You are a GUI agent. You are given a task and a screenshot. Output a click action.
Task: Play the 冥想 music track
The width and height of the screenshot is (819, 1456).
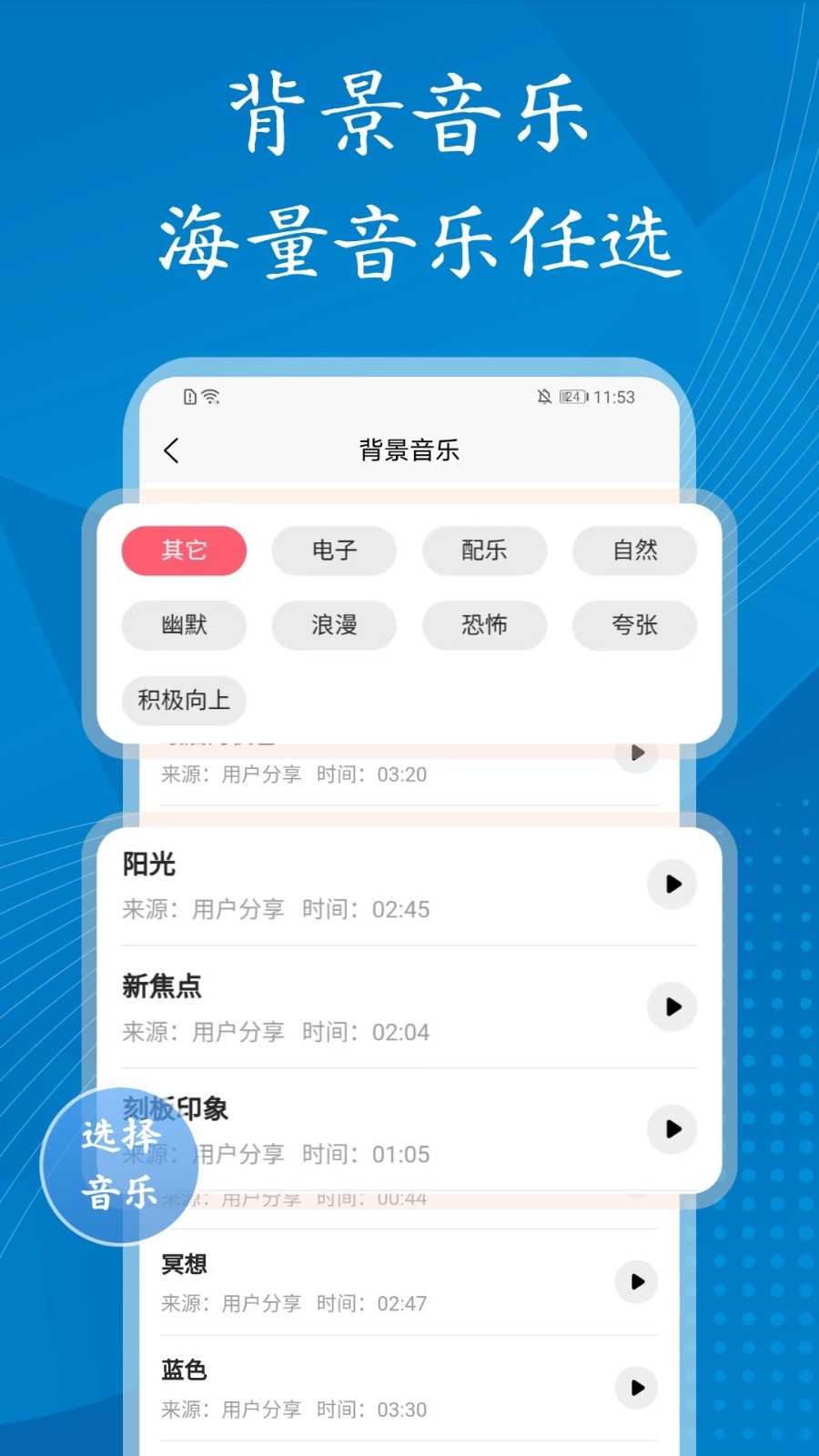point(639,1282)
